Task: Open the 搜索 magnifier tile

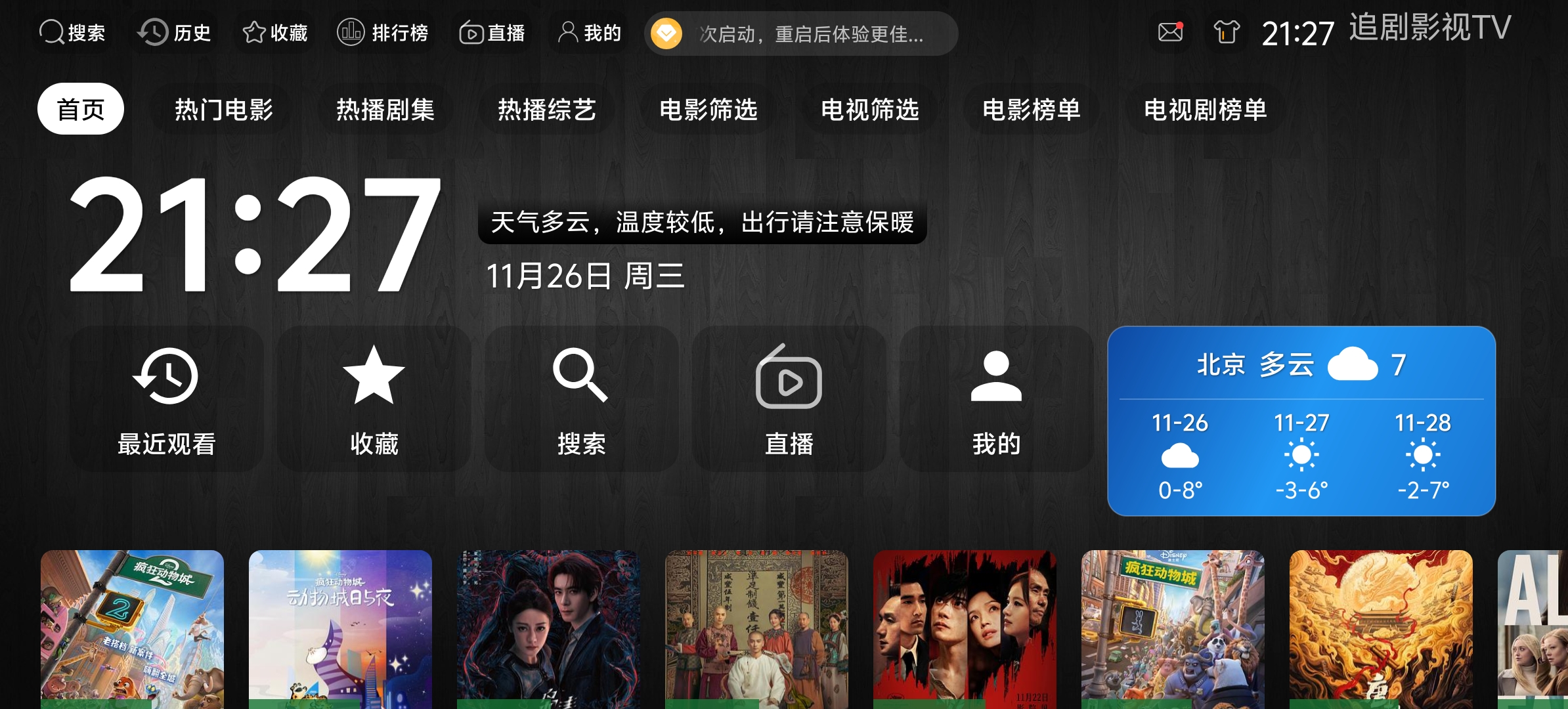Action: tap(581, 399)
